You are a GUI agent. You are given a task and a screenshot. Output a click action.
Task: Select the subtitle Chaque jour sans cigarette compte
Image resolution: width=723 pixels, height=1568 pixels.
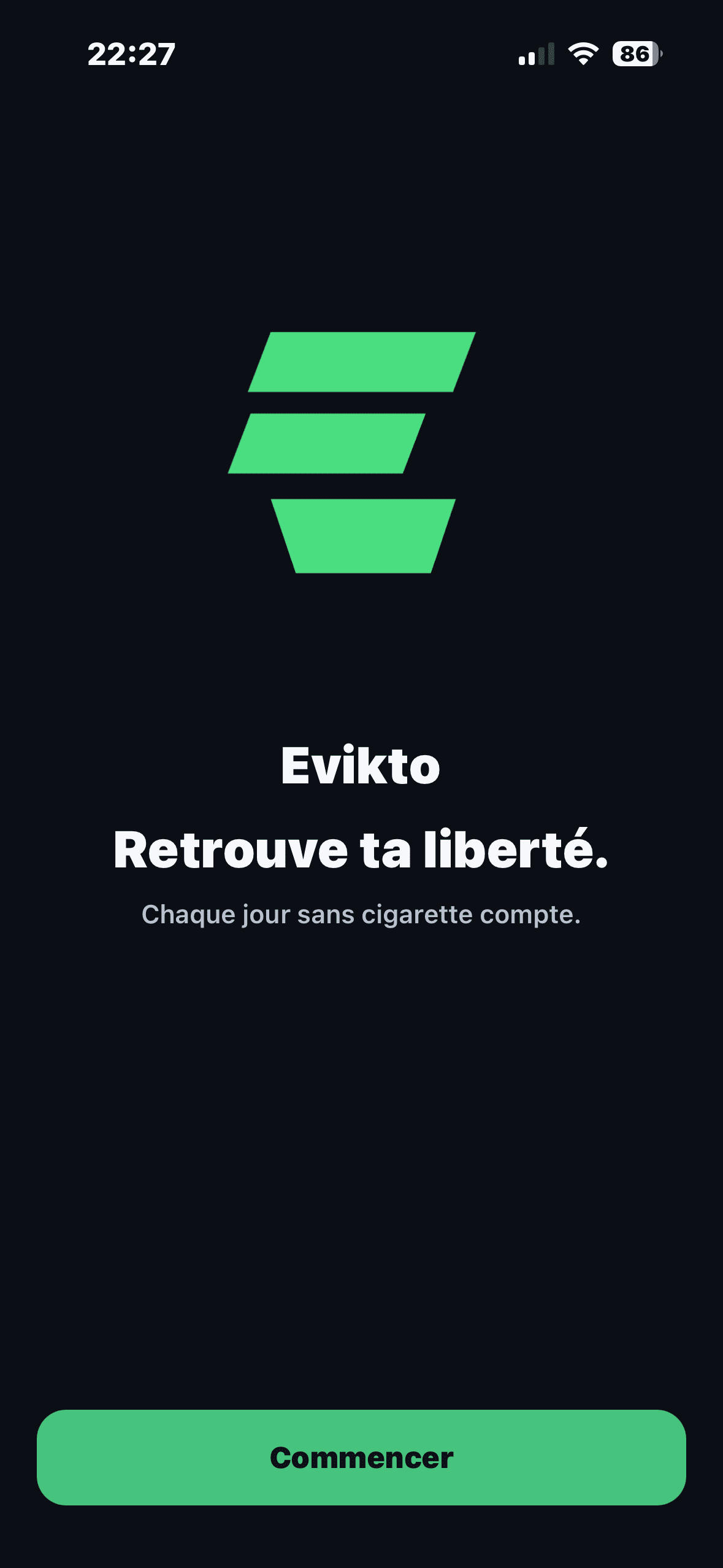(x=361, y=914)
